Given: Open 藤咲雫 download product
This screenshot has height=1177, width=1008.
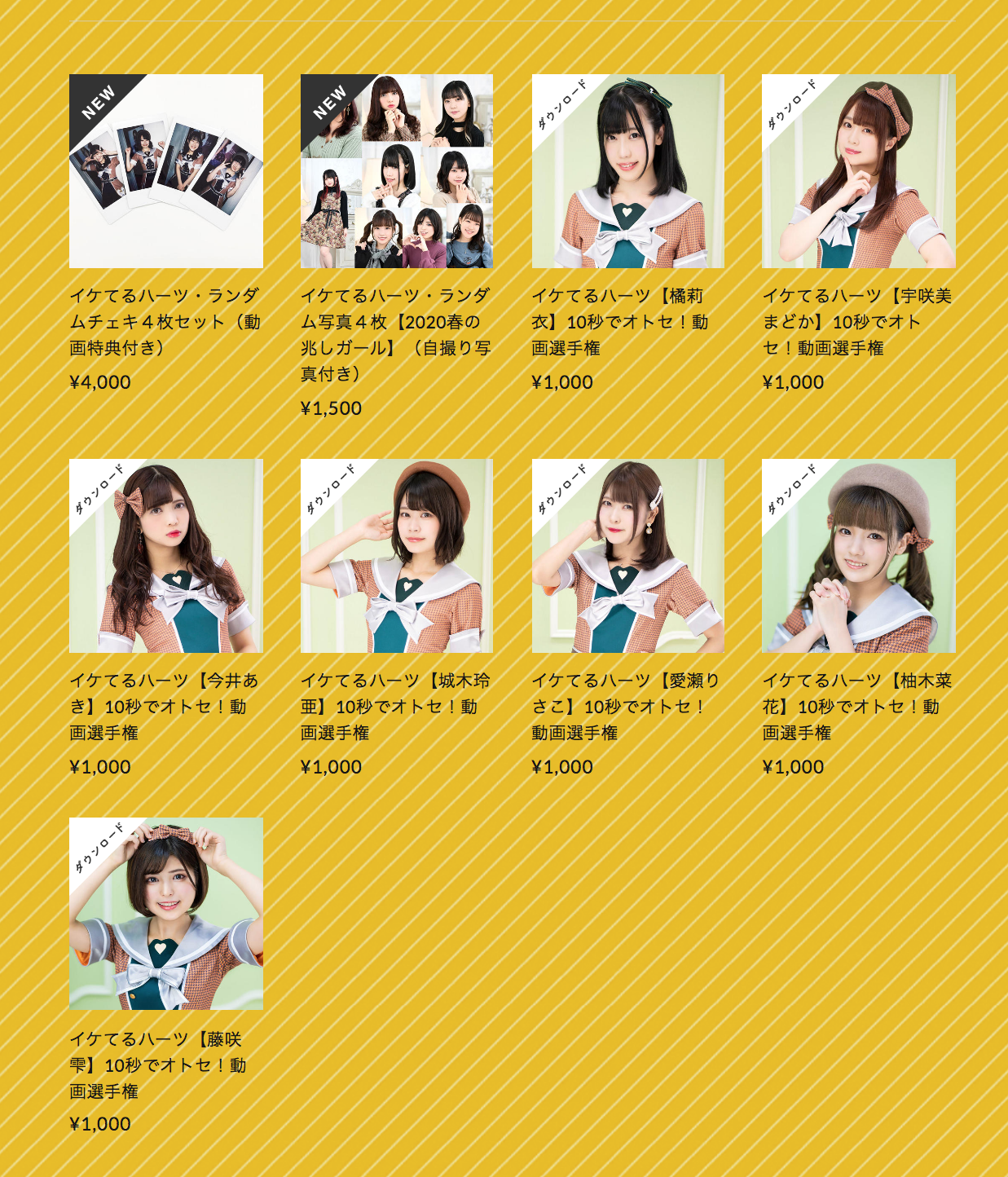Looking at the screenshot, I should coord(165,914).
